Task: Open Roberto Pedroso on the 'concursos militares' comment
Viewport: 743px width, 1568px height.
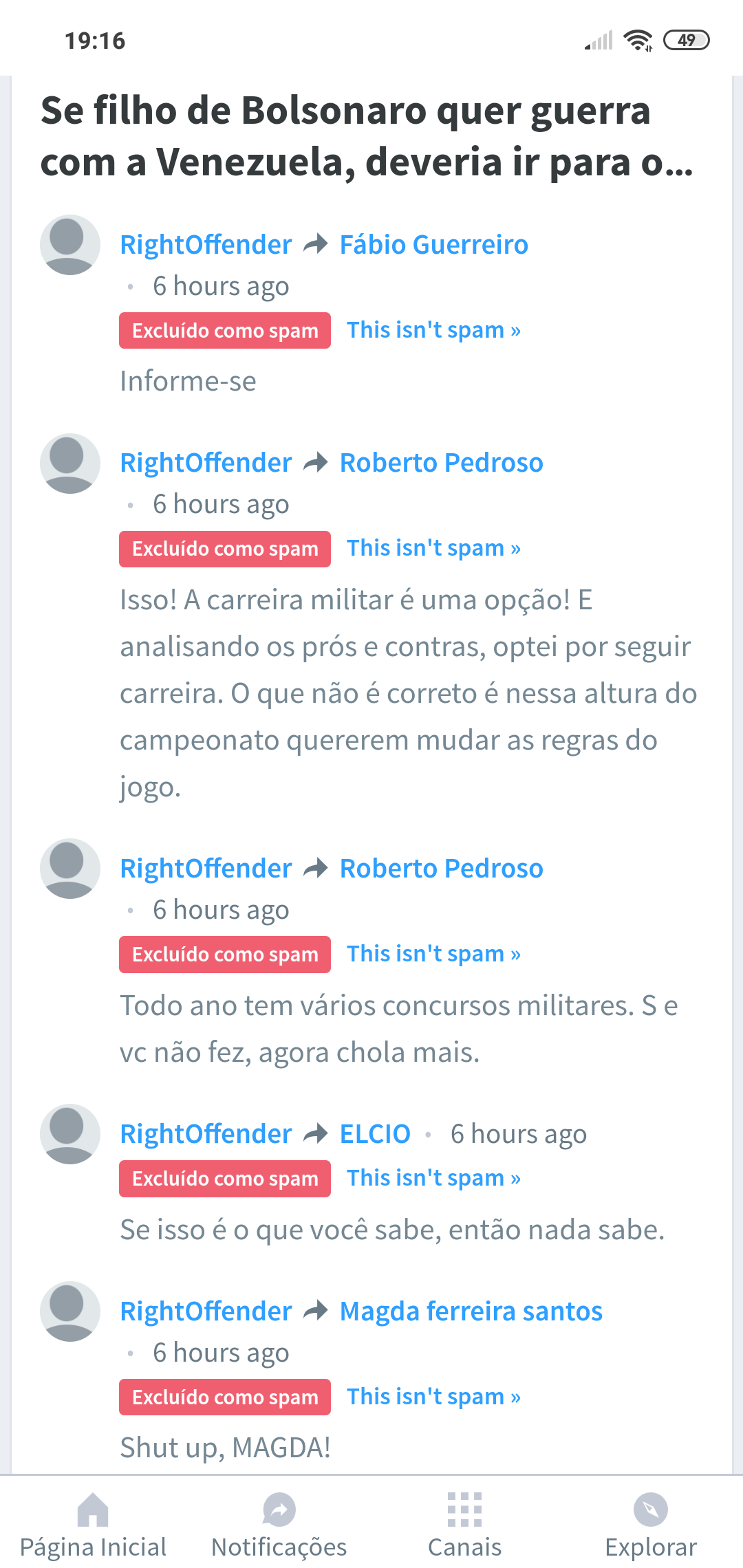Action: tap(442, 869)
